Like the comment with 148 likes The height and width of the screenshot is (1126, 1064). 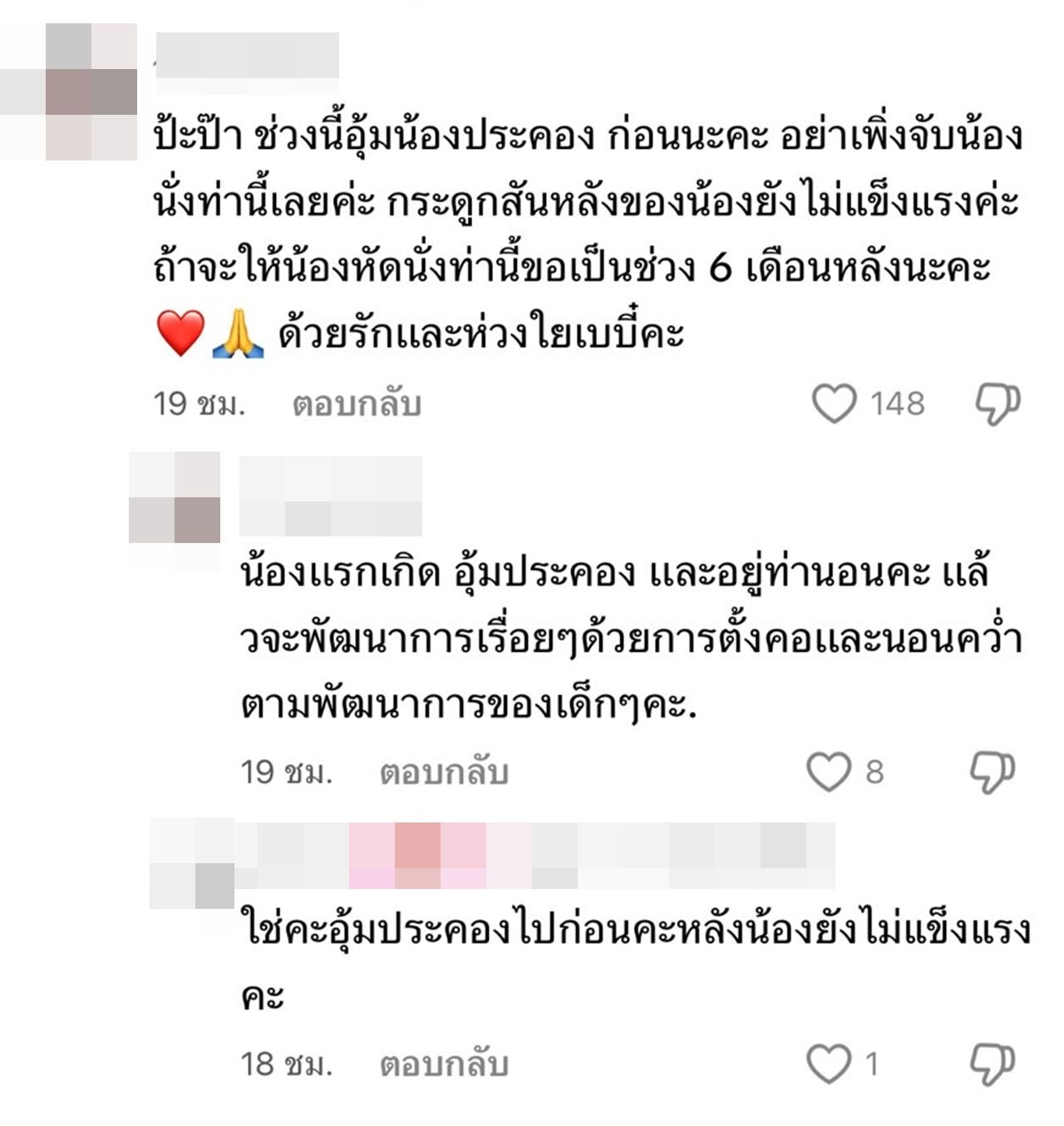coord(834,404)
